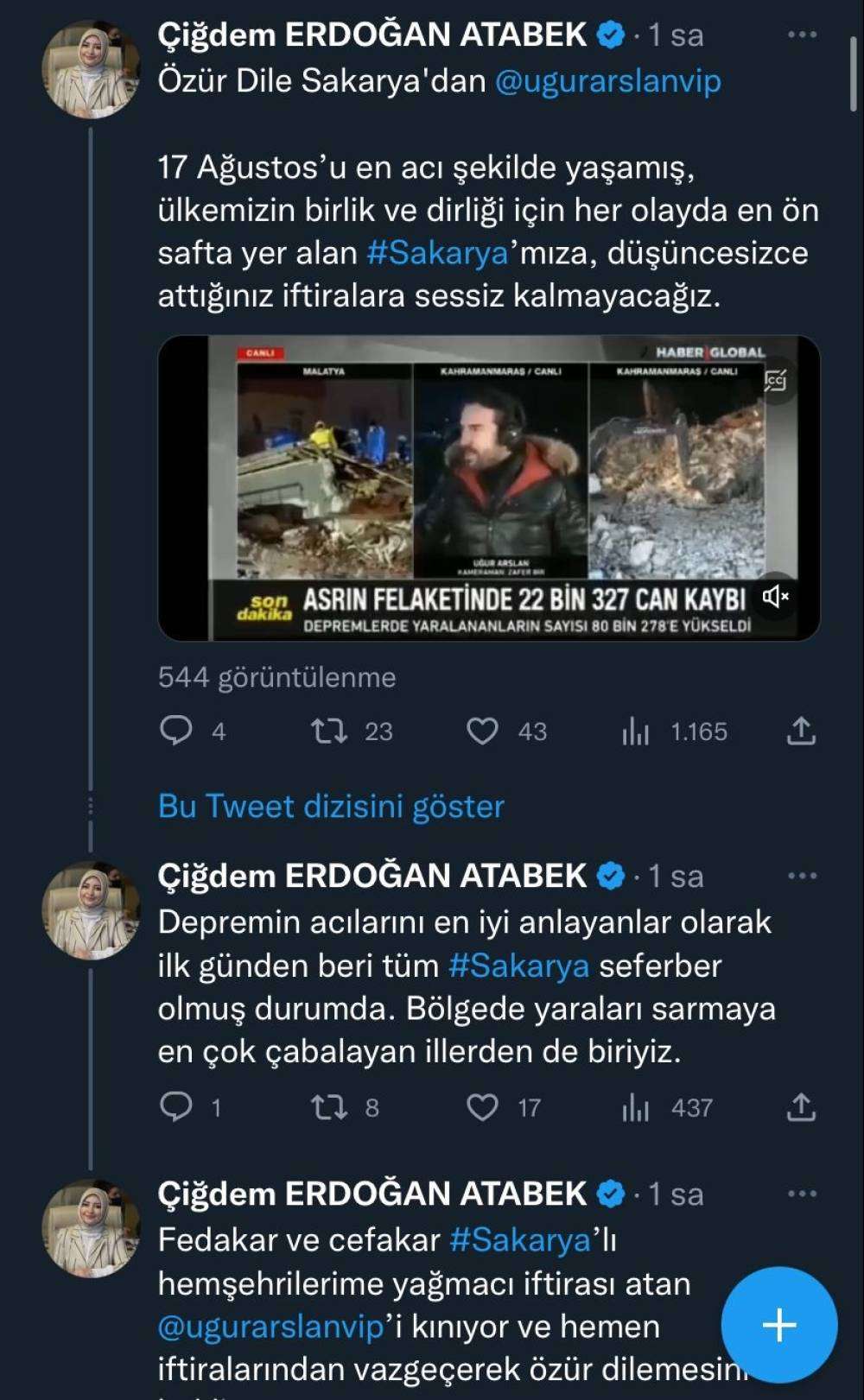Screen dimensions: 864x1400
Task: Unmute the video sound
Action: coord(775,596)
